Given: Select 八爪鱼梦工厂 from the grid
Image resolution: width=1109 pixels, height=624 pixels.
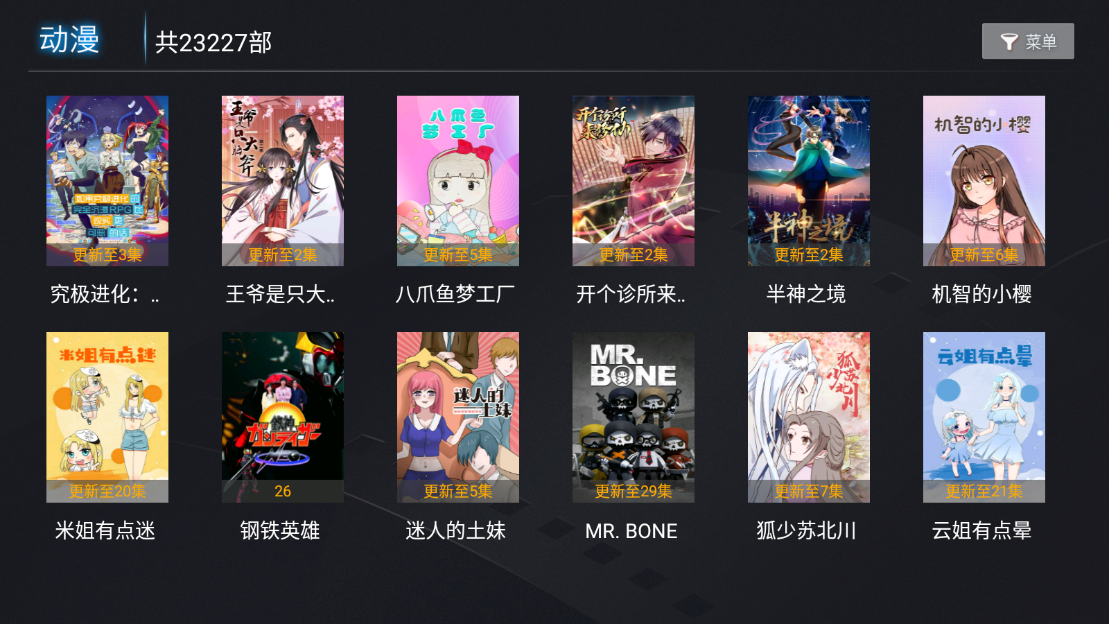Looking at the screenshot, I should pyautogui.click(x=458, y=181).
